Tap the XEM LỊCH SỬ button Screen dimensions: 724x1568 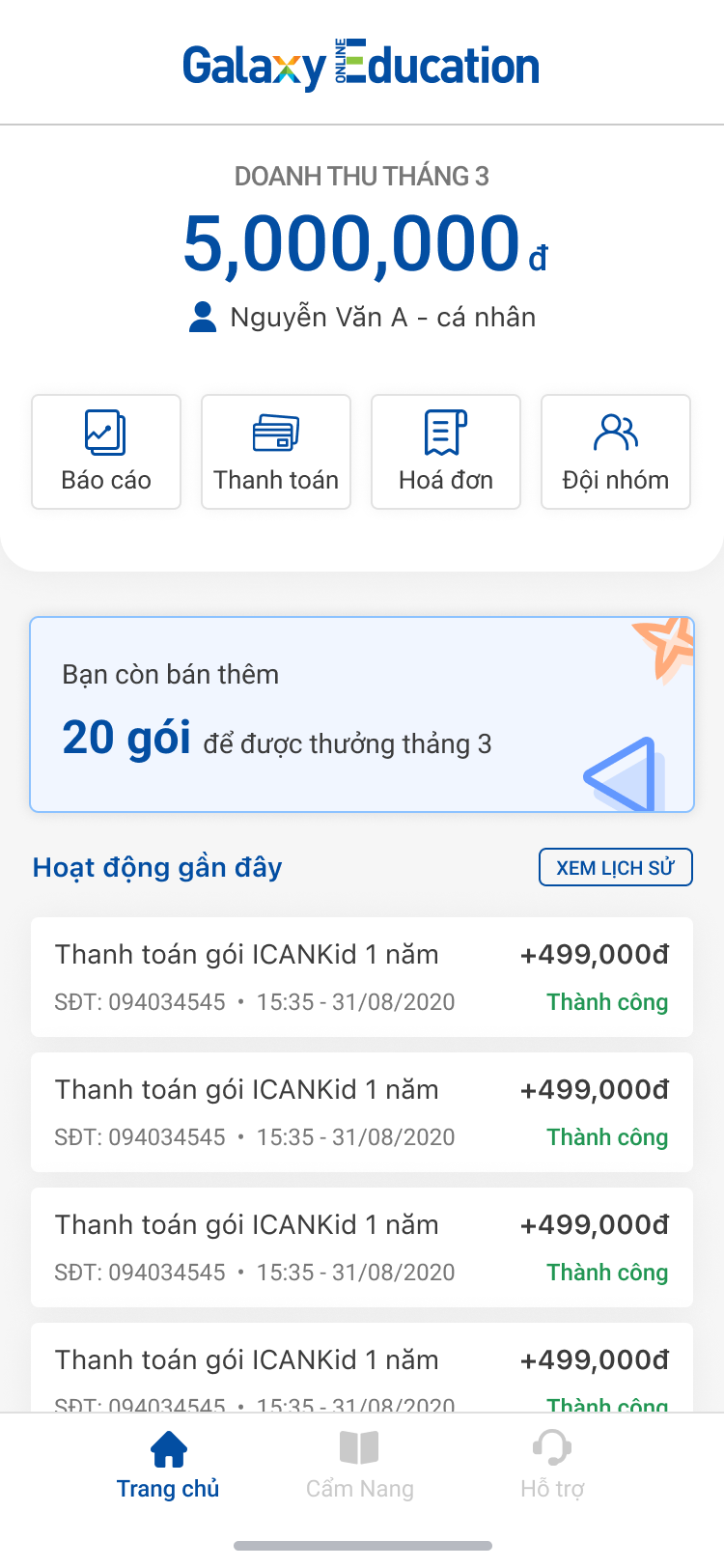[616, 867]
